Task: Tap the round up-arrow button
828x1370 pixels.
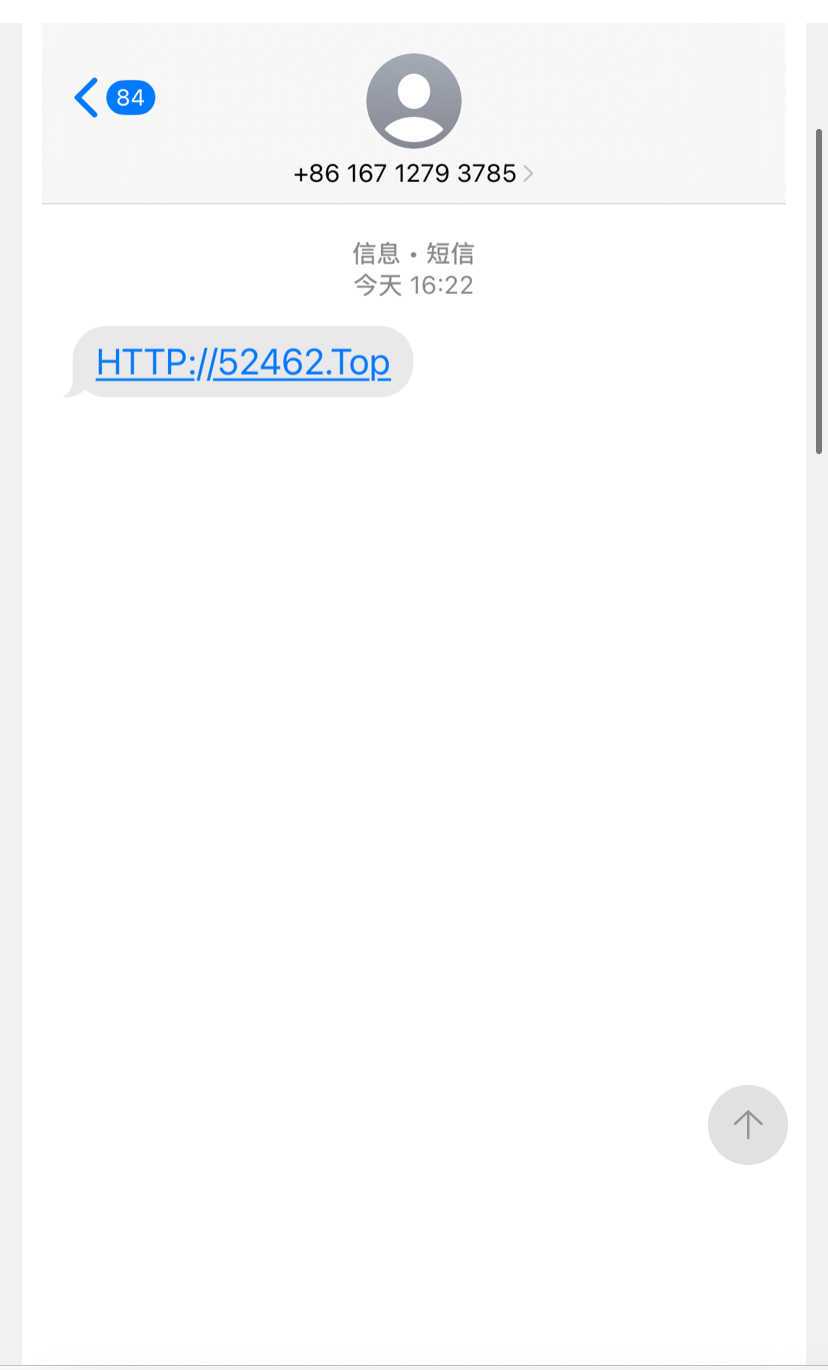Action: [x=747, y=1125]
